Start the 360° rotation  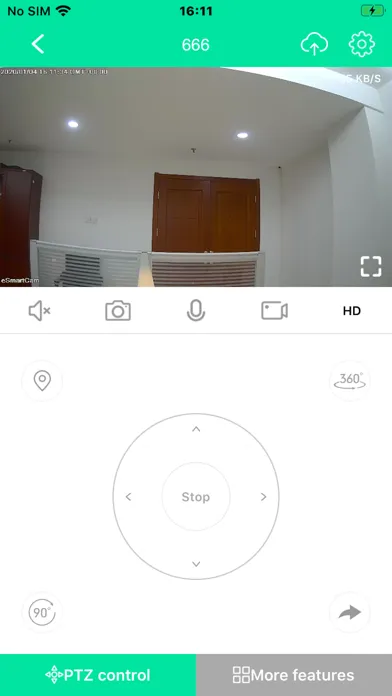(350, 381)
